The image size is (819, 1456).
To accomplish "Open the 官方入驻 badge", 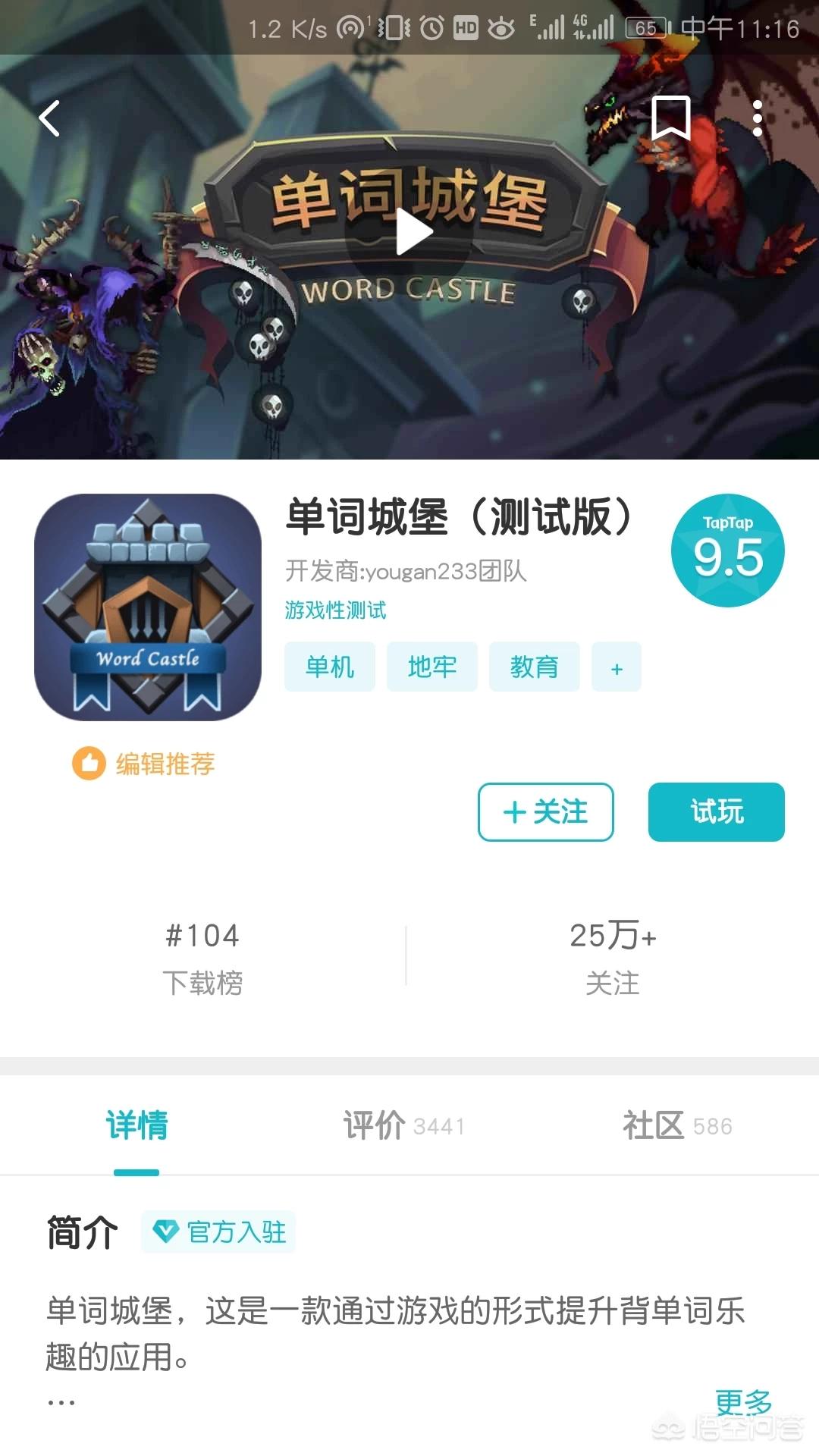I will click(218, 1232).
